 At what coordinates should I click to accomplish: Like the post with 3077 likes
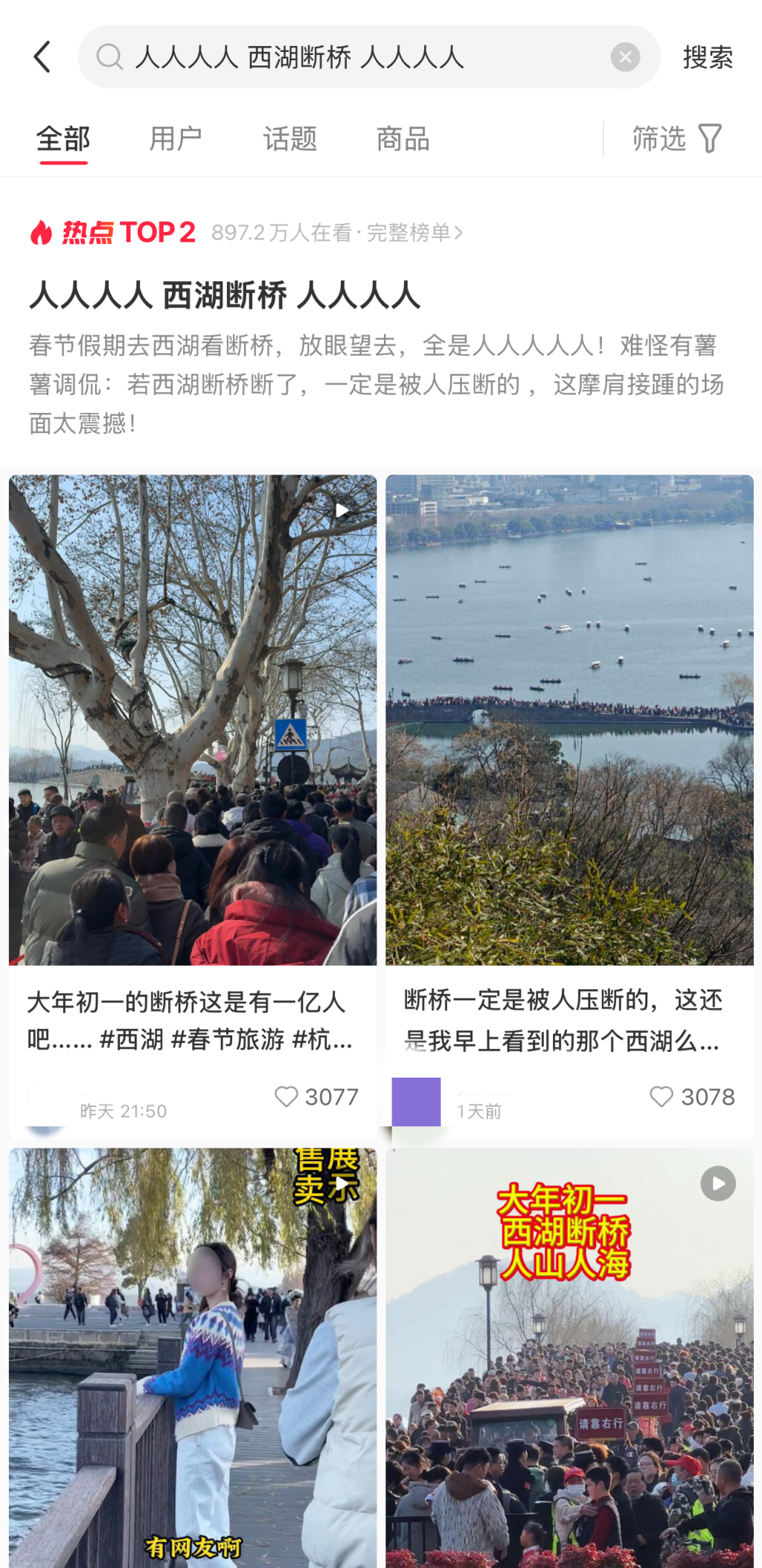286,1096
